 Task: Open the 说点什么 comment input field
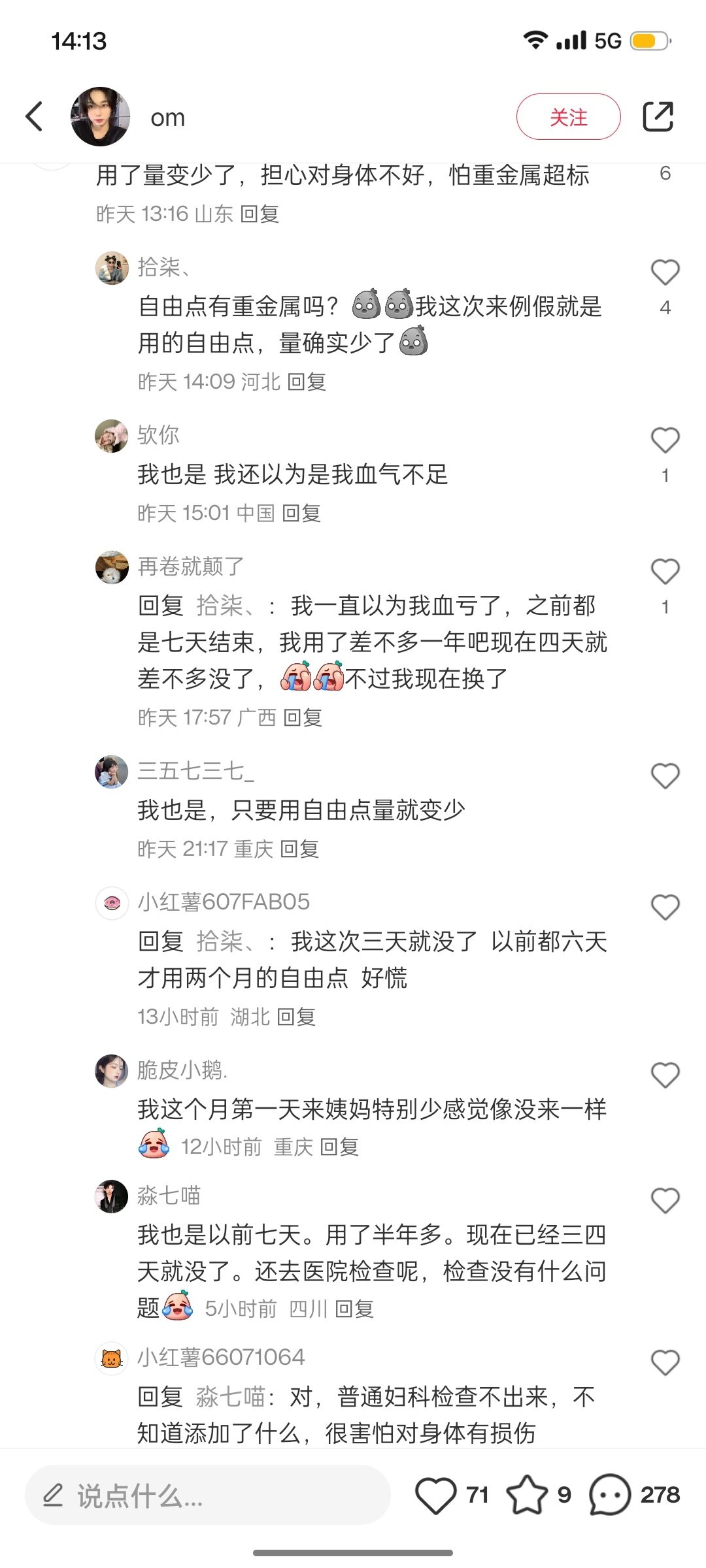[207, 1495]
